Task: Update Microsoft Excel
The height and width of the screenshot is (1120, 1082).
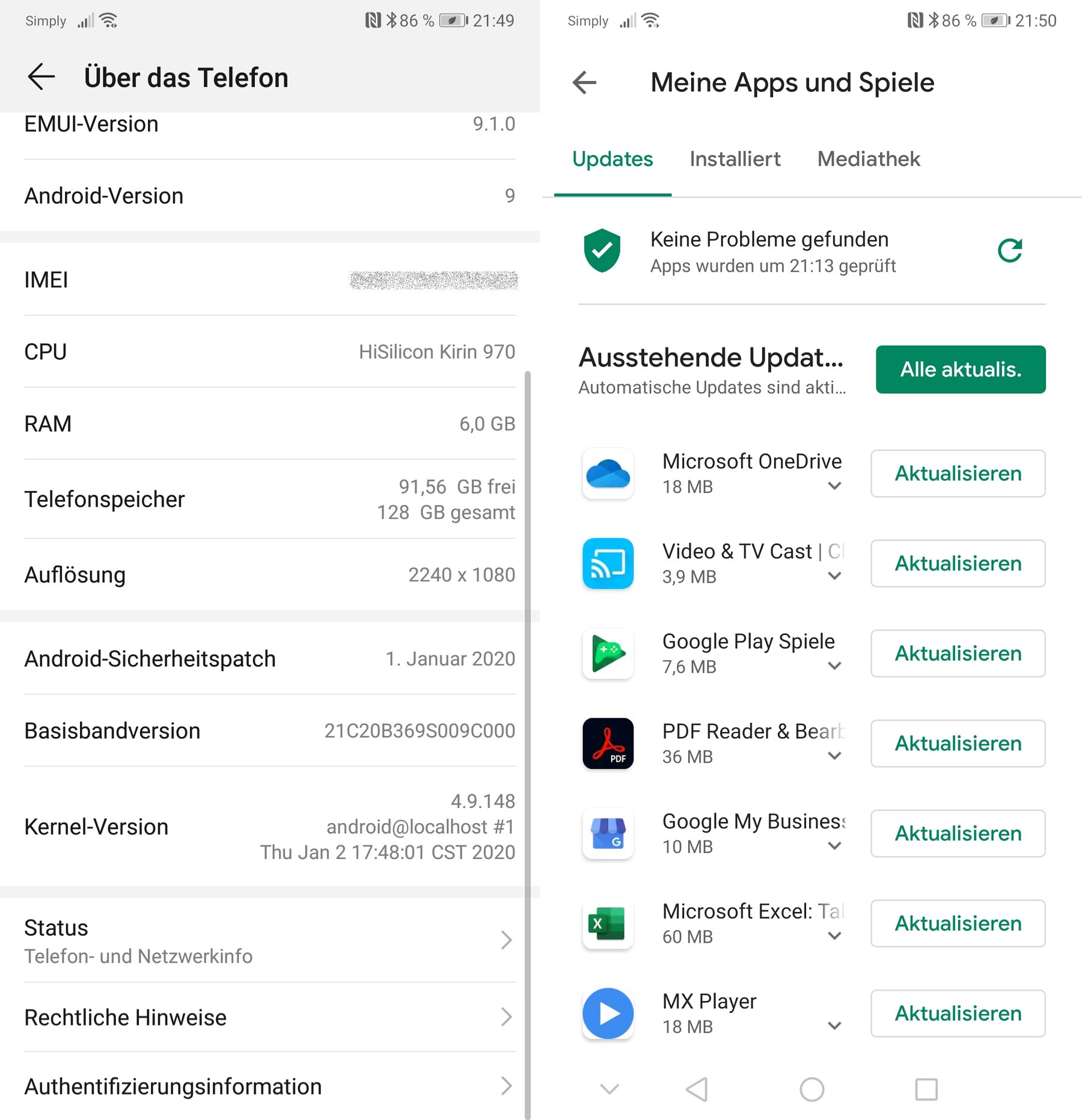Action: coord(958,923)
